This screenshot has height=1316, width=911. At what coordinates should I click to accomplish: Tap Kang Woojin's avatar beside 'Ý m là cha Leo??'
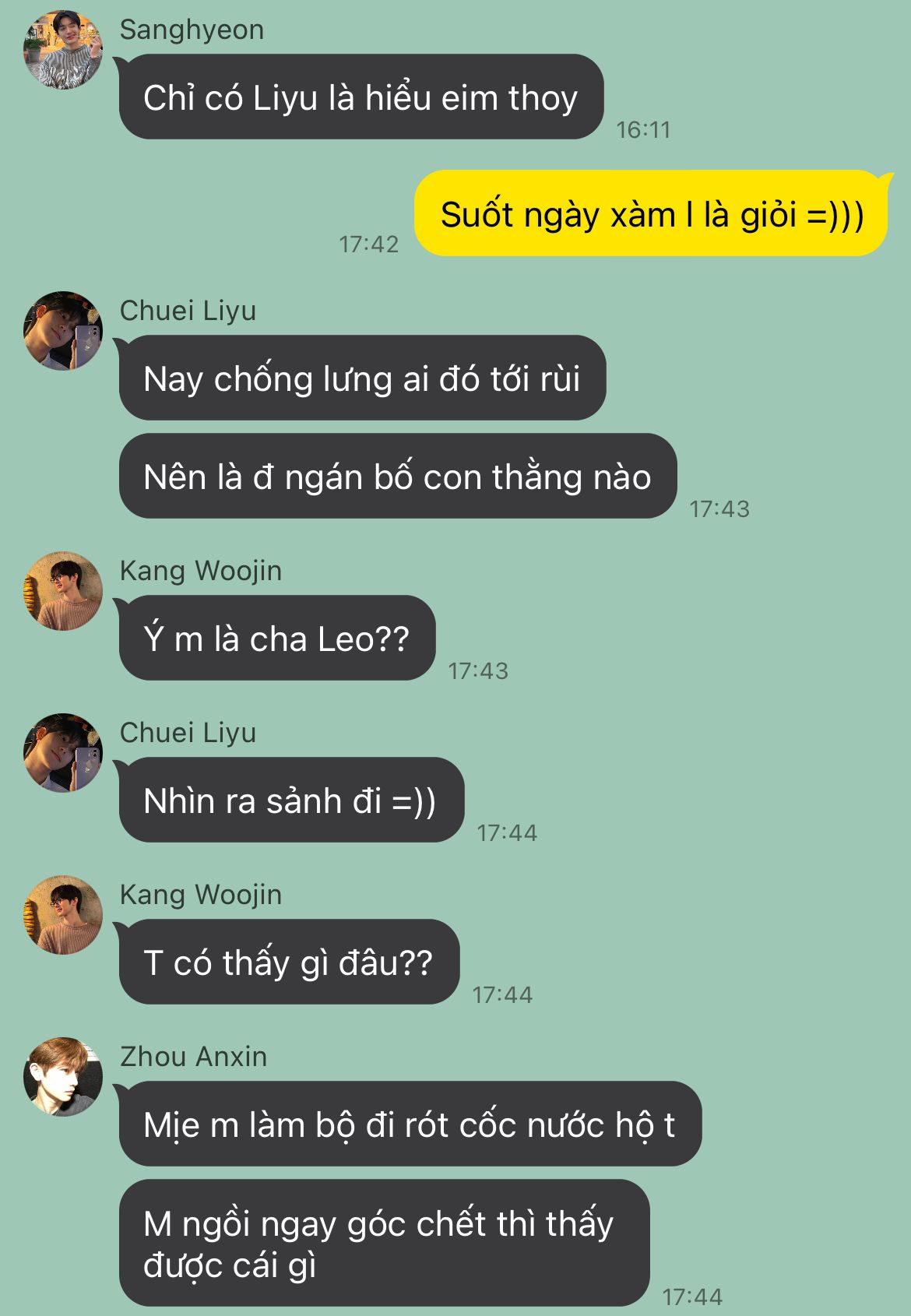pos(63,591)
